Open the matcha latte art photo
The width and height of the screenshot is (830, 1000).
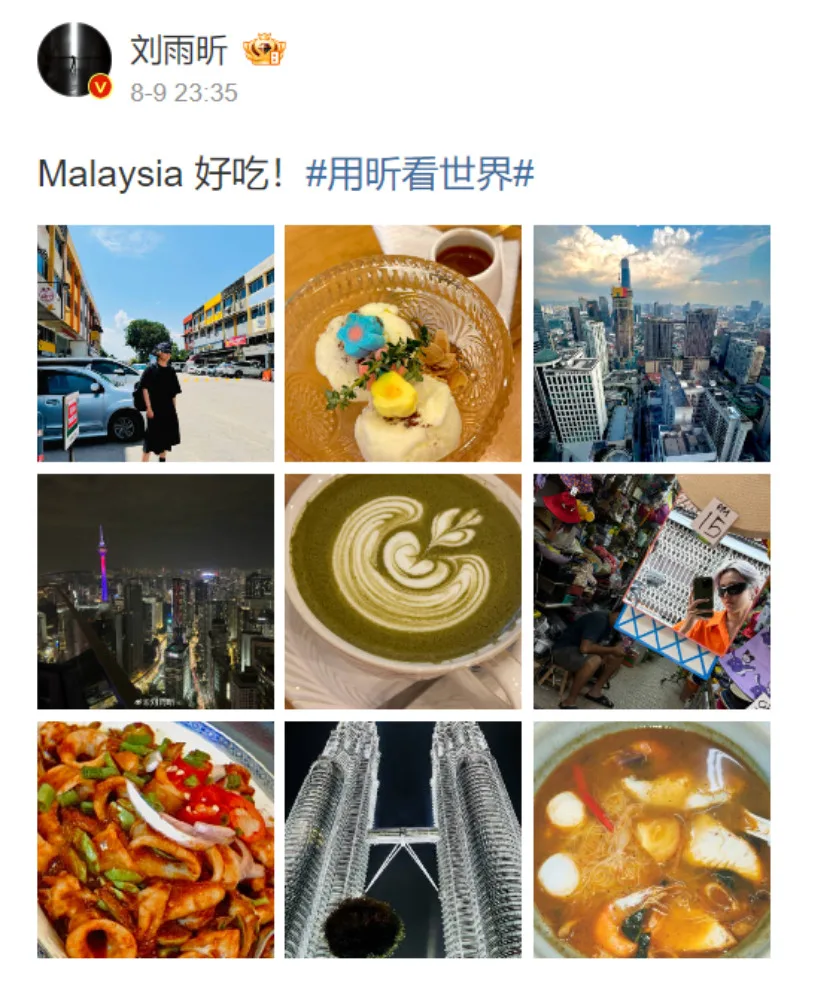(x=403, y=591)
